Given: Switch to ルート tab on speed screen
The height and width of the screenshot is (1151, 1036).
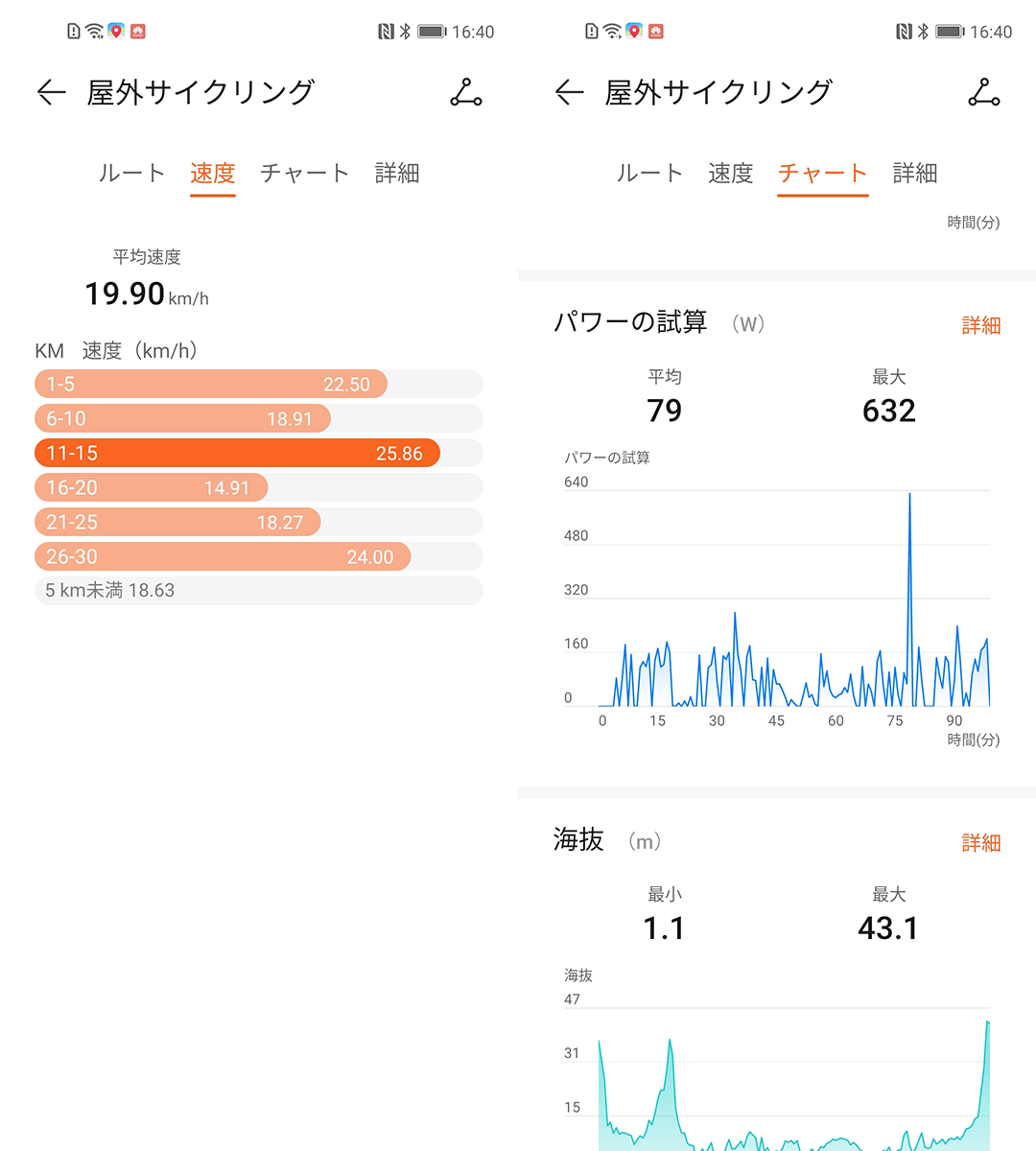Looking at the screenshot, I should tap(131, 174).
